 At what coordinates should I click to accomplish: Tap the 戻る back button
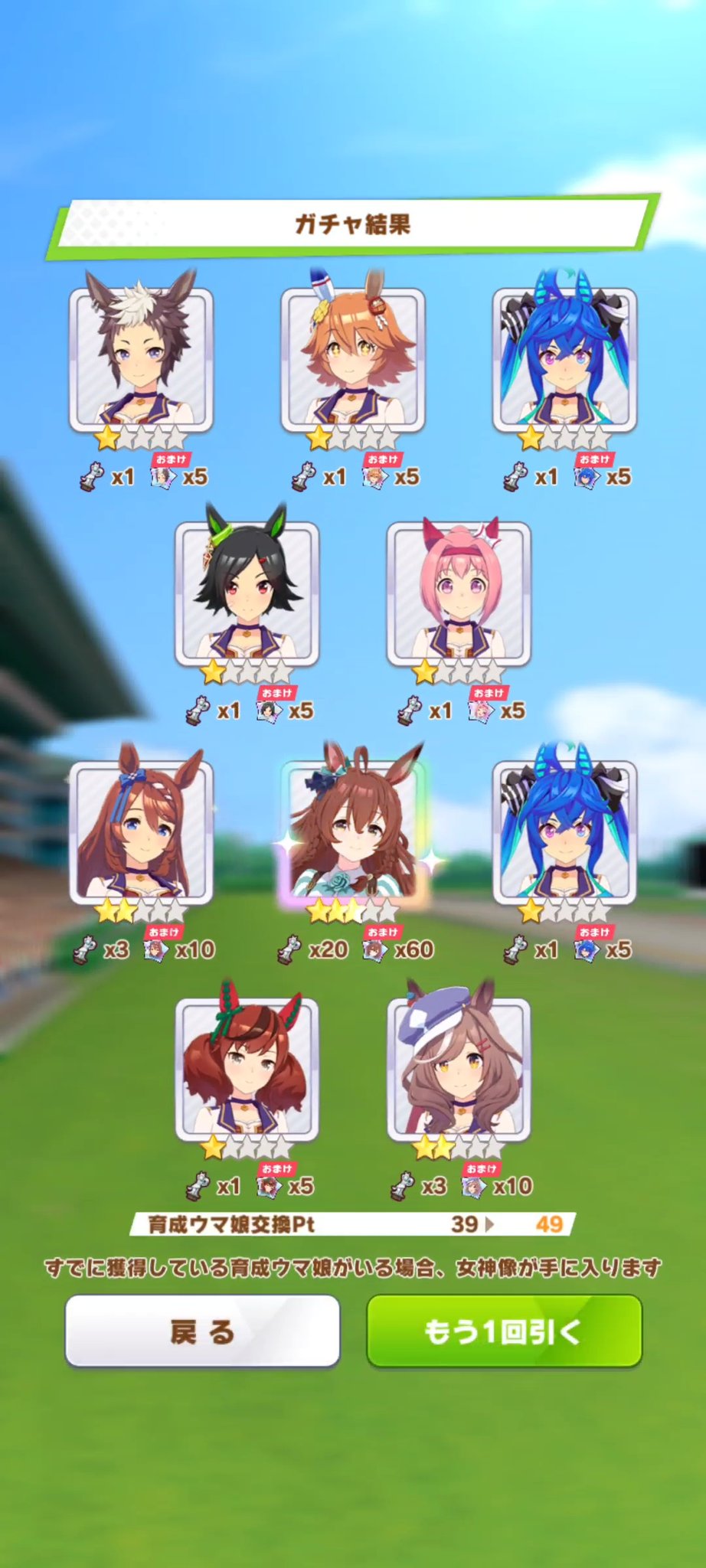point(202,1331)
